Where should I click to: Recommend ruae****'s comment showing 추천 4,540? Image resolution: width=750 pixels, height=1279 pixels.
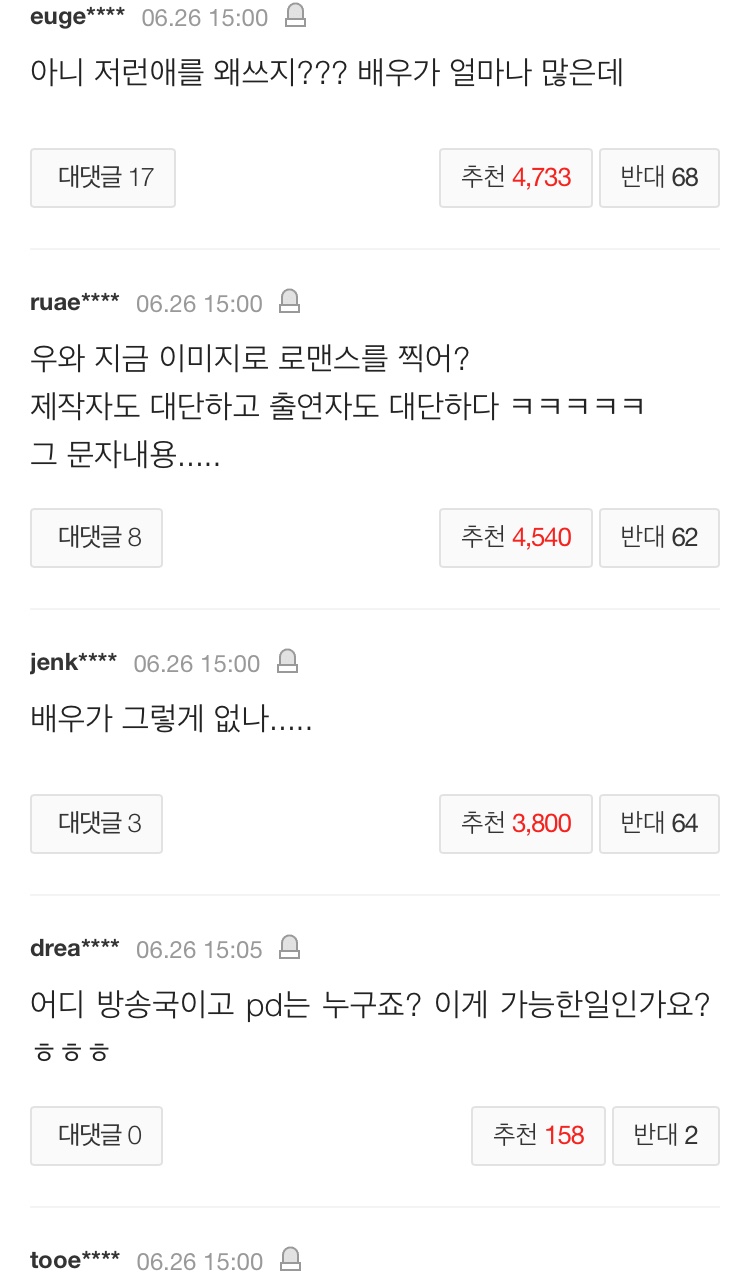[516, 538]
